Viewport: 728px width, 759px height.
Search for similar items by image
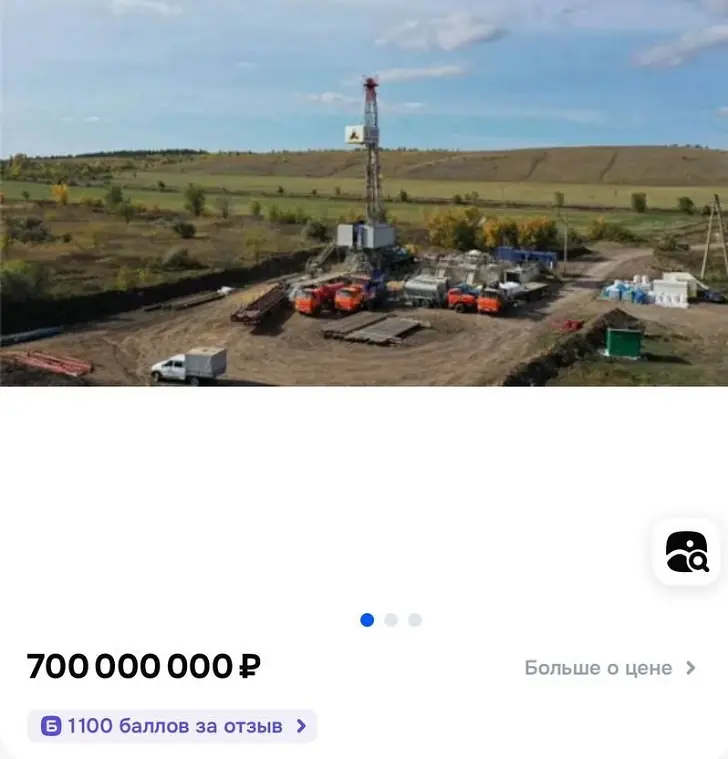687,551
